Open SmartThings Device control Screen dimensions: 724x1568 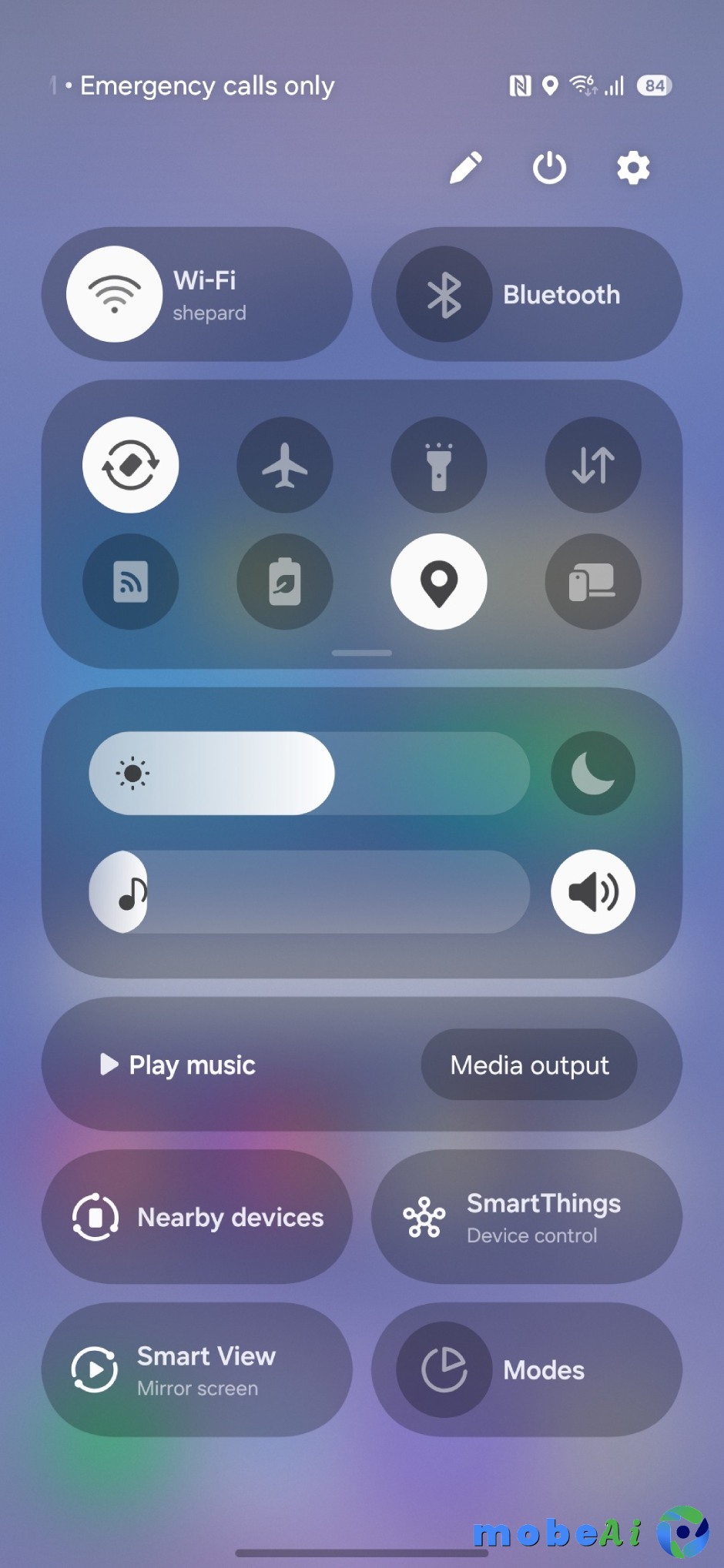(527, 1217)
